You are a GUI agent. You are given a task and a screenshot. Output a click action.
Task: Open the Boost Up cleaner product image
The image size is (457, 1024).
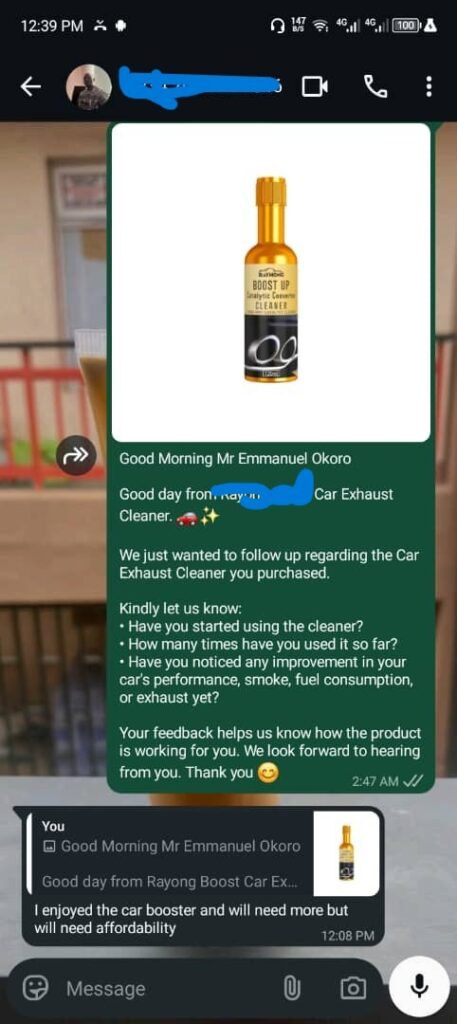click(271, 282)
